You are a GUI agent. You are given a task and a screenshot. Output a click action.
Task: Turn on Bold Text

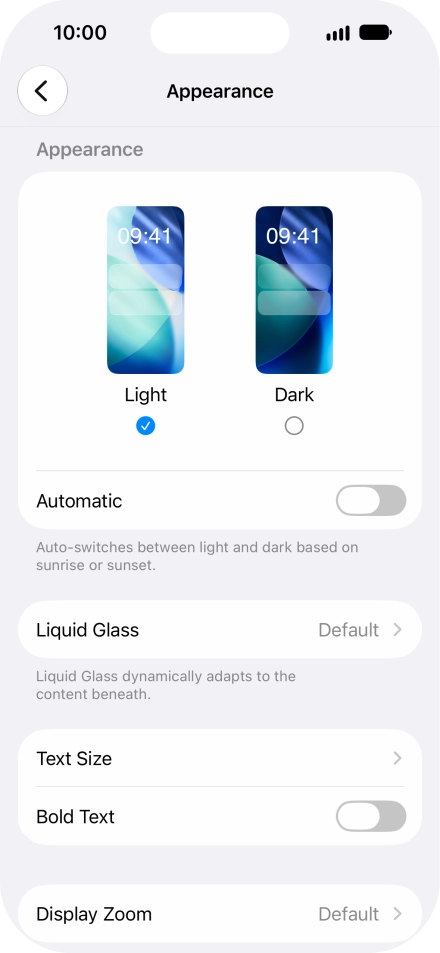click(x=371, y=817)
